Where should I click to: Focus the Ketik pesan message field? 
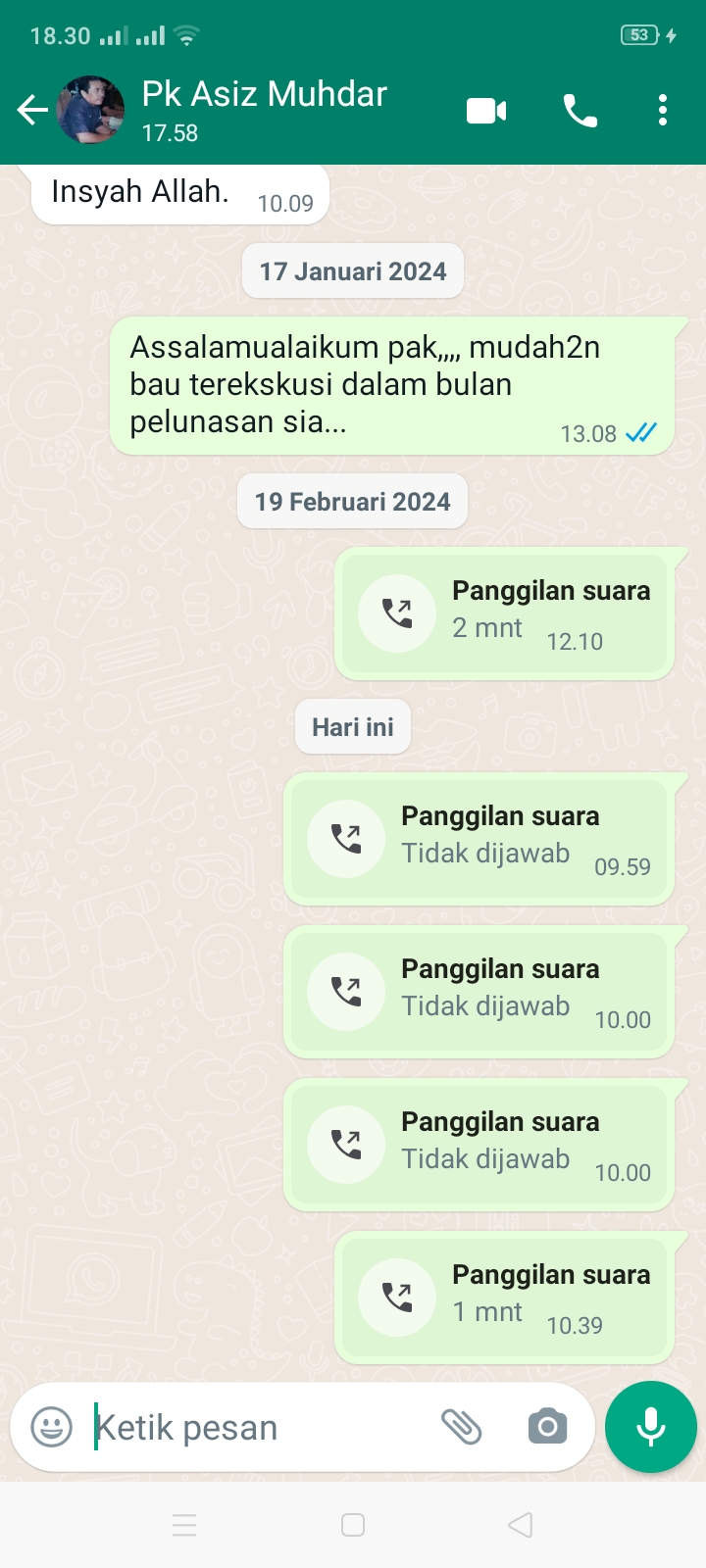click(x=255, y=1428)
